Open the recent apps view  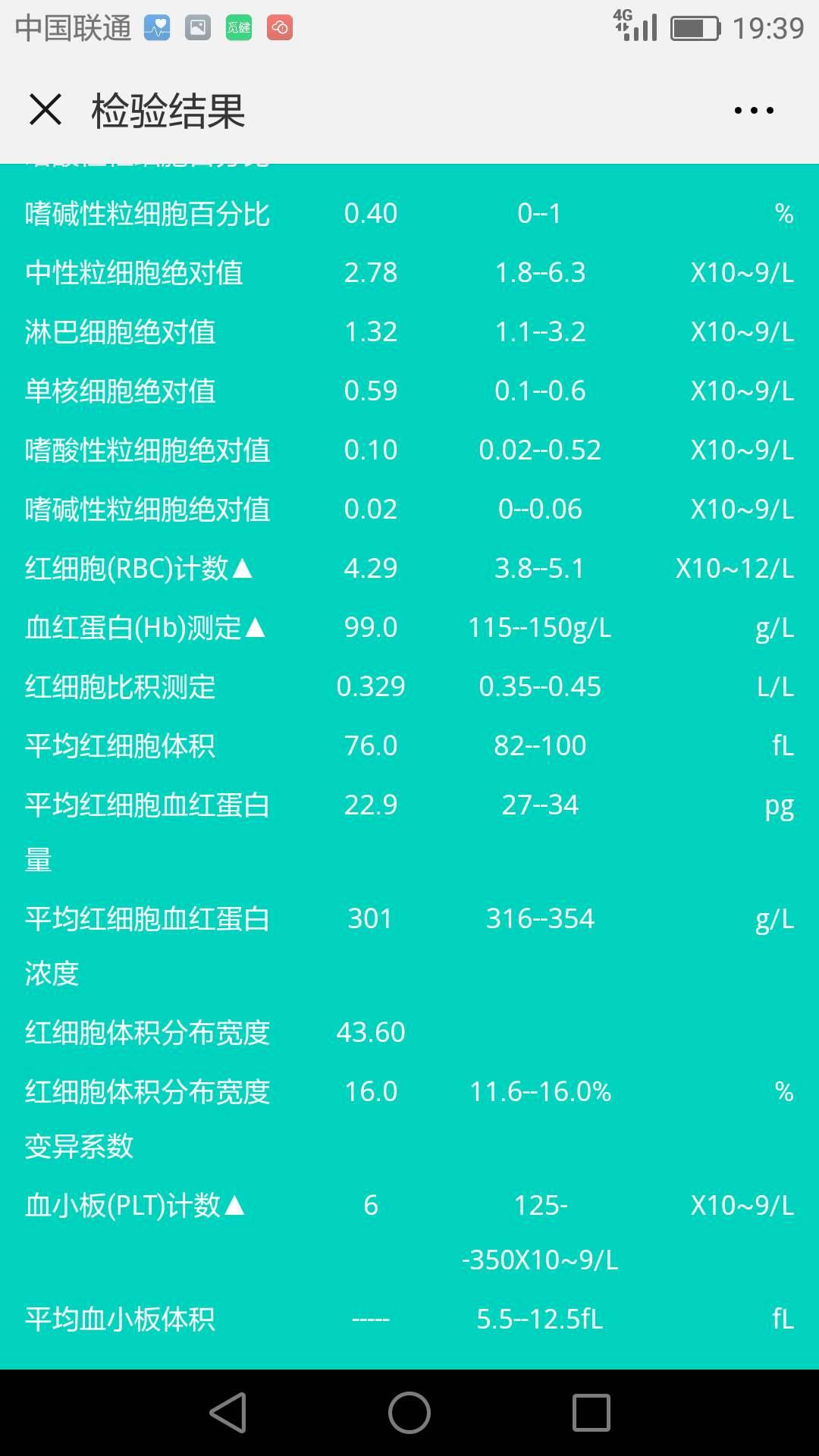click(591, 1413)
